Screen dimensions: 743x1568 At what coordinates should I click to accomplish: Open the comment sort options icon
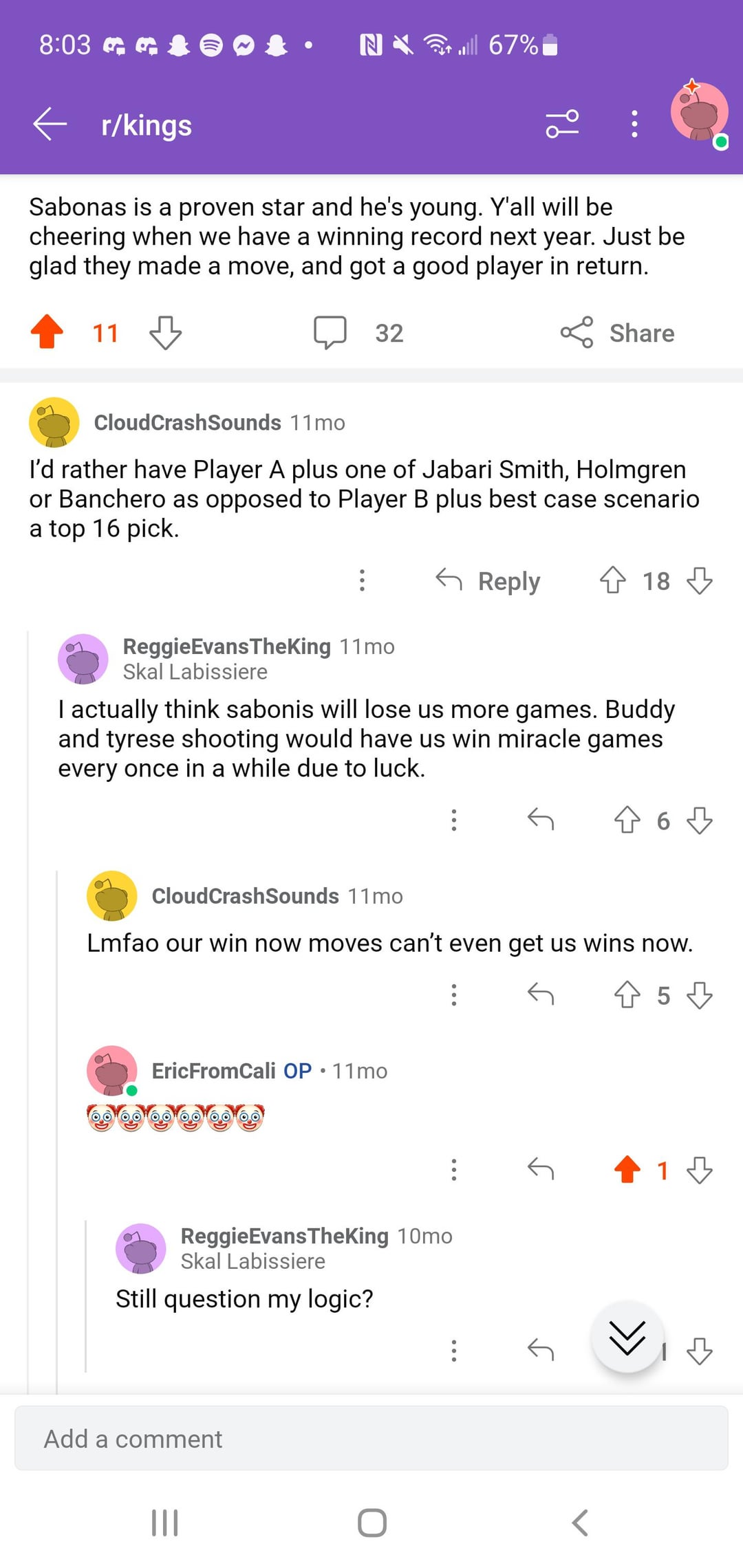(x=562, y=124)
